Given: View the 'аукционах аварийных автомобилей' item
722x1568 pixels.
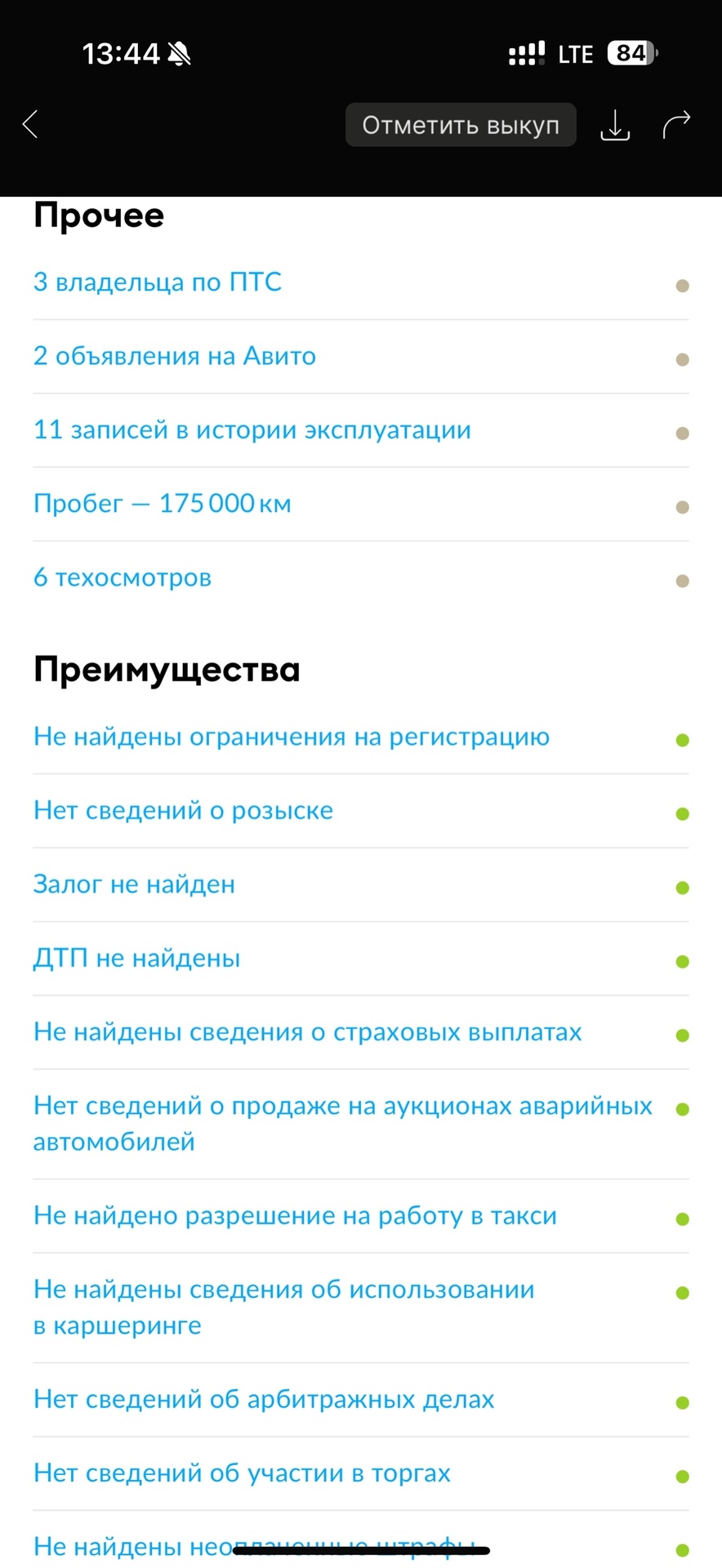Looking at the screenshot, I should (x=343, y=1124).
